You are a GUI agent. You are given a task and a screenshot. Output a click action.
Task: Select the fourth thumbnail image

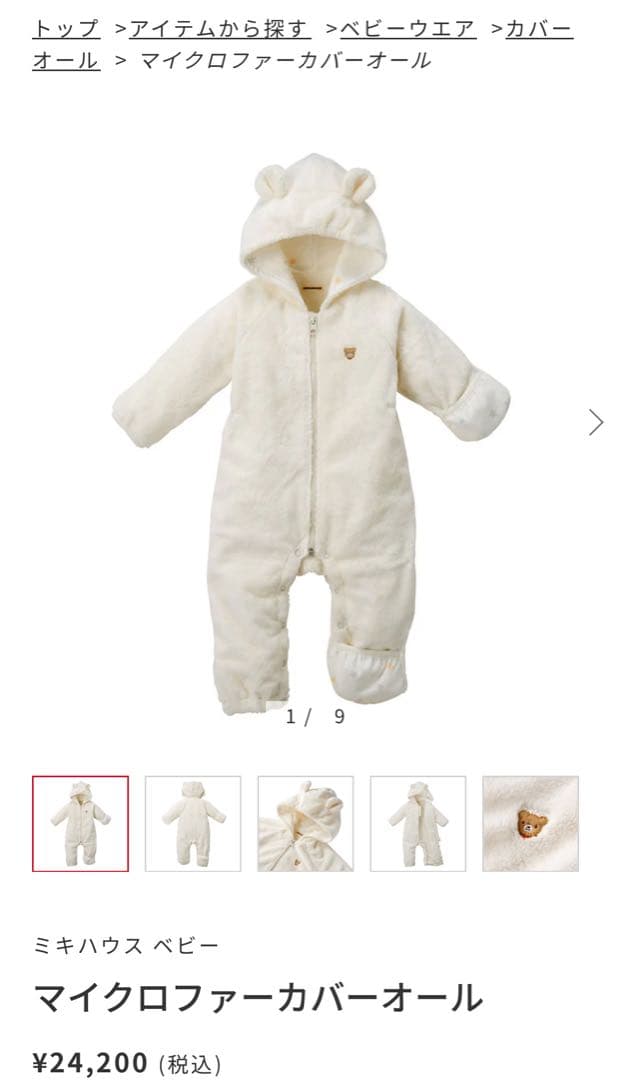point(418,823)
